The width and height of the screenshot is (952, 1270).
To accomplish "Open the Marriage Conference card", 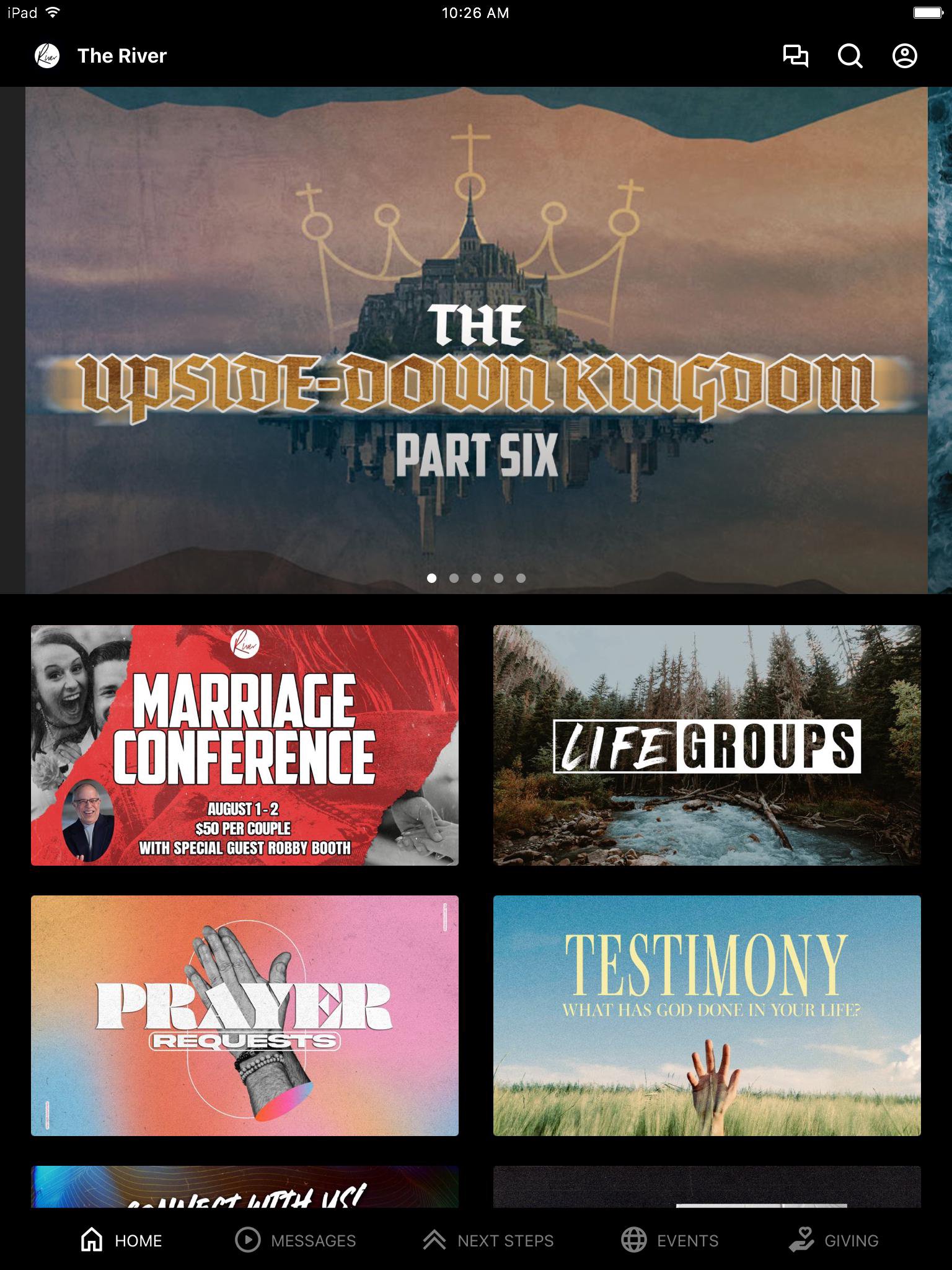I will pos(245,745).
